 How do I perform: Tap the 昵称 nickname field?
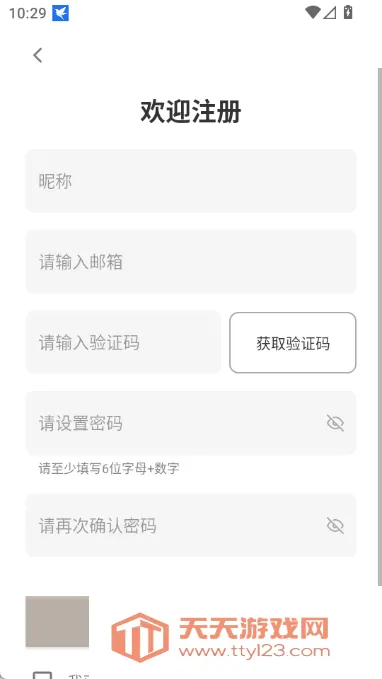(191, 181)
